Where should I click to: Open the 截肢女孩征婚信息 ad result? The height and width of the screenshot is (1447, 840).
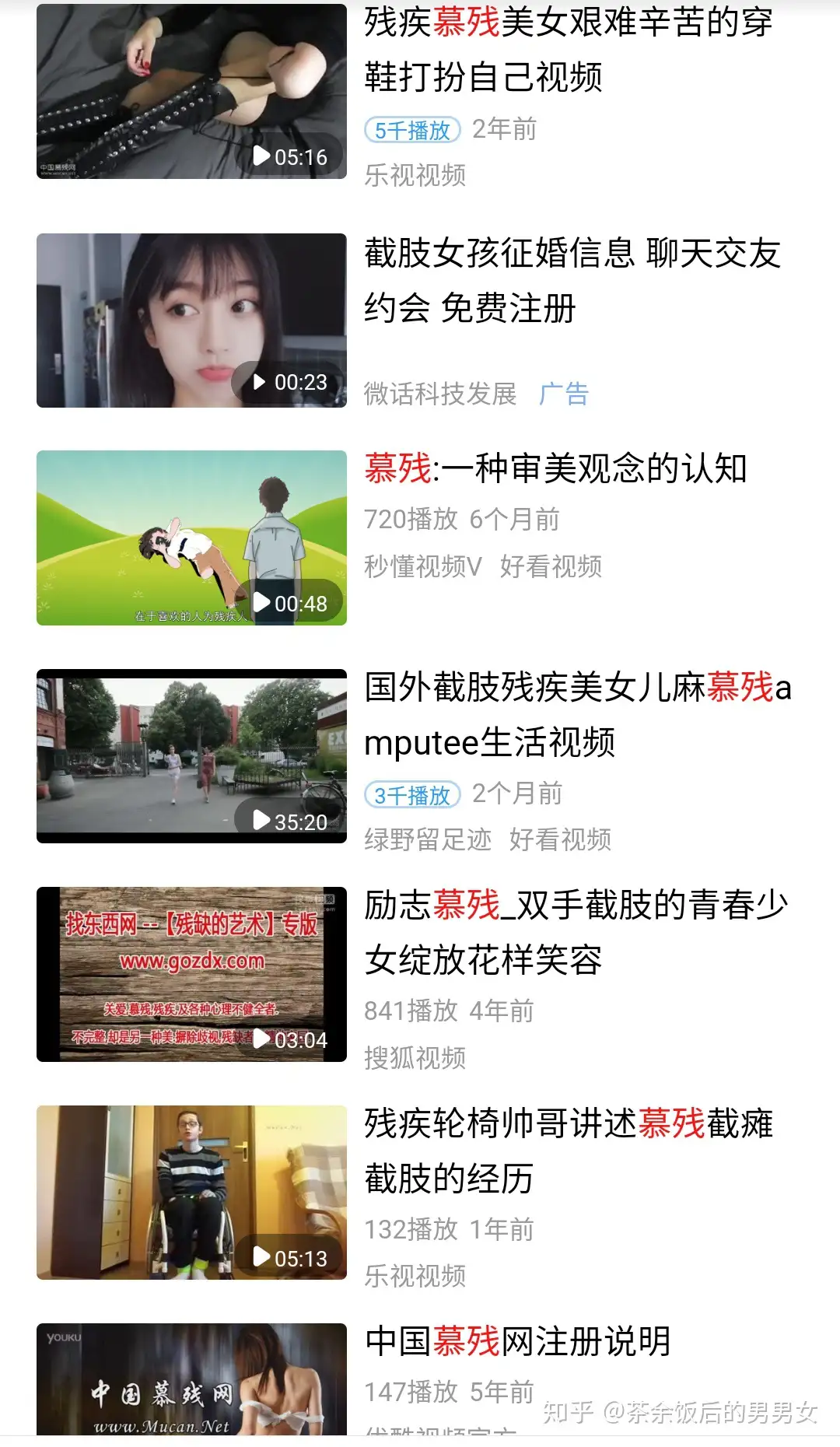point(572,280)
